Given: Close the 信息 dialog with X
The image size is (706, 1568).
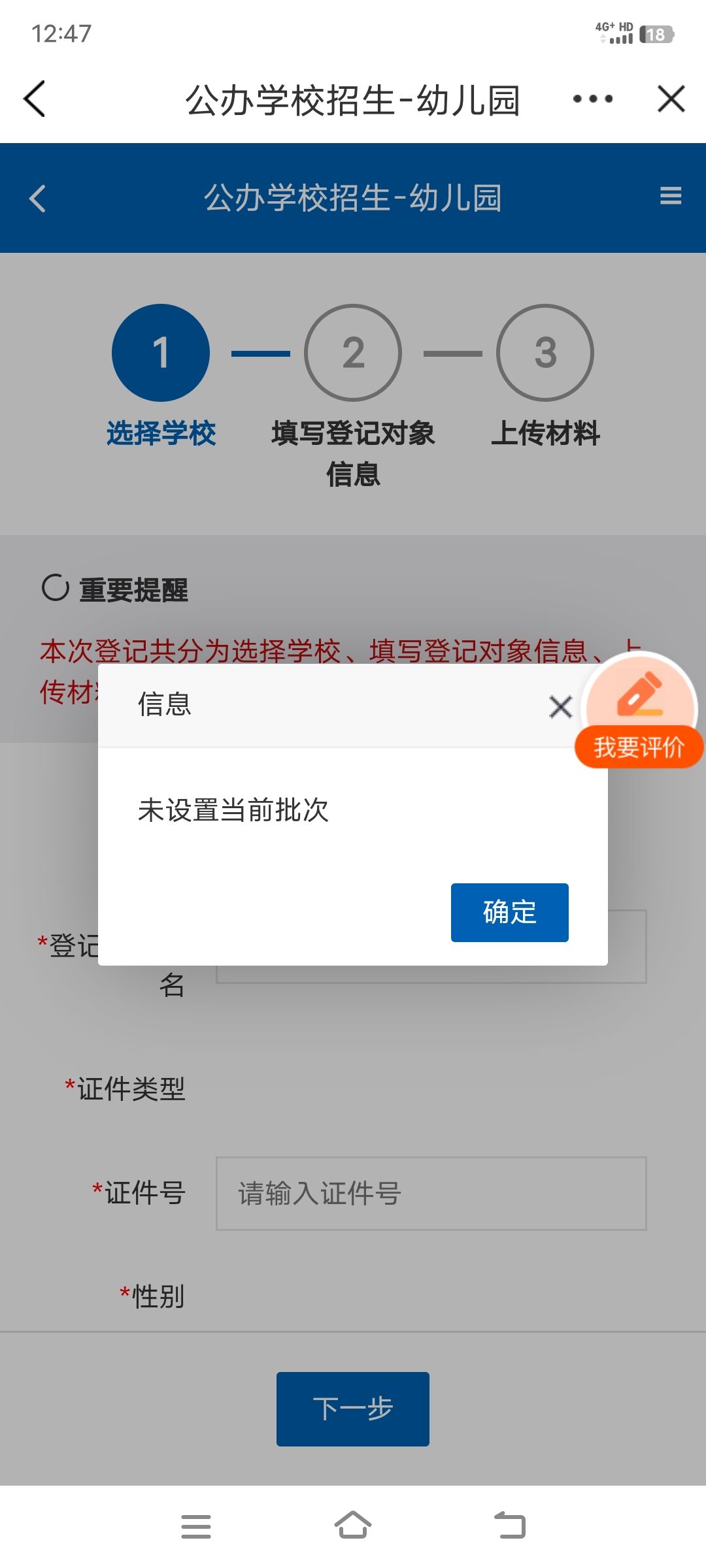Looking at the screenshot, I should pyautogui.click(x=561, y=706).
